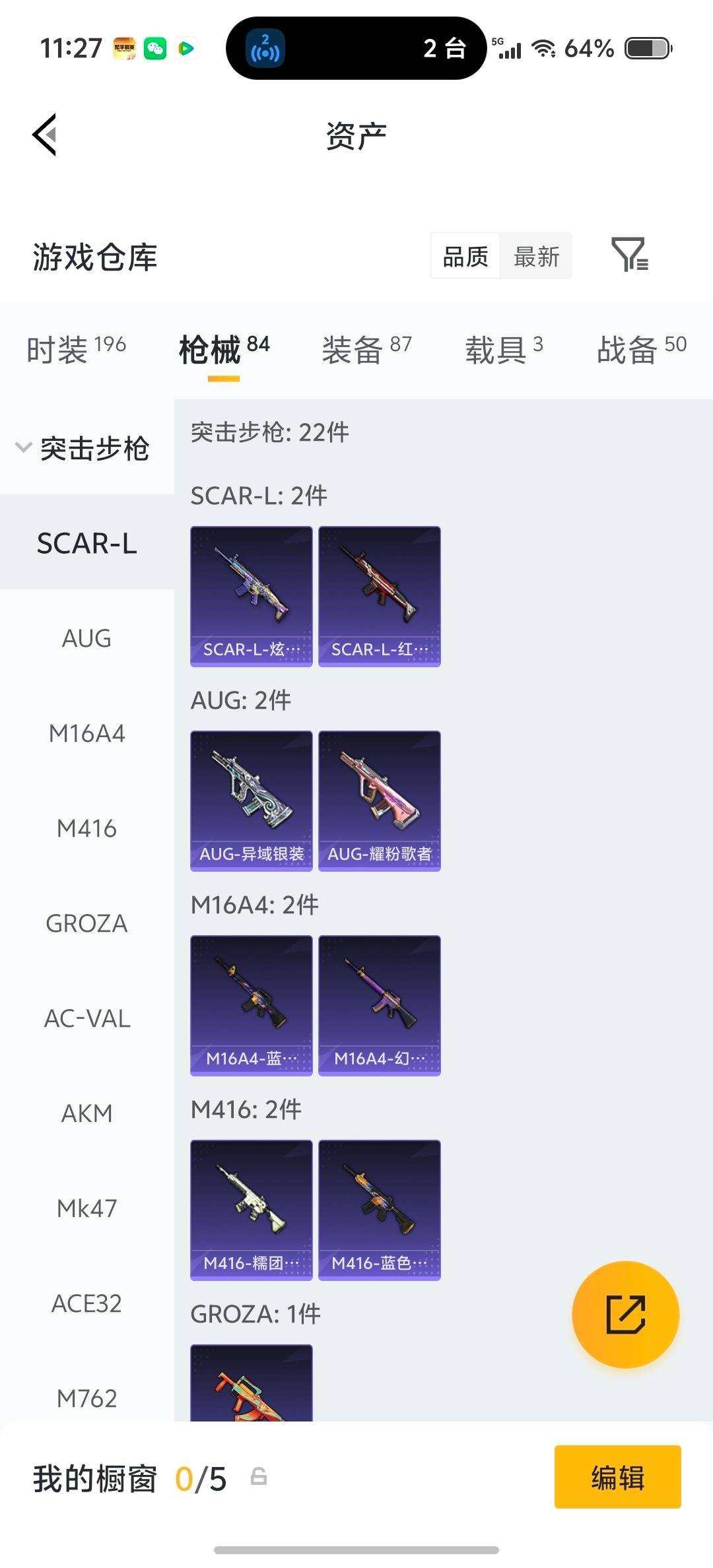Expand the AKM category in sidebar
Image resolution: width=713 pixels, height=1568 pixels.
coord(86,1113)
